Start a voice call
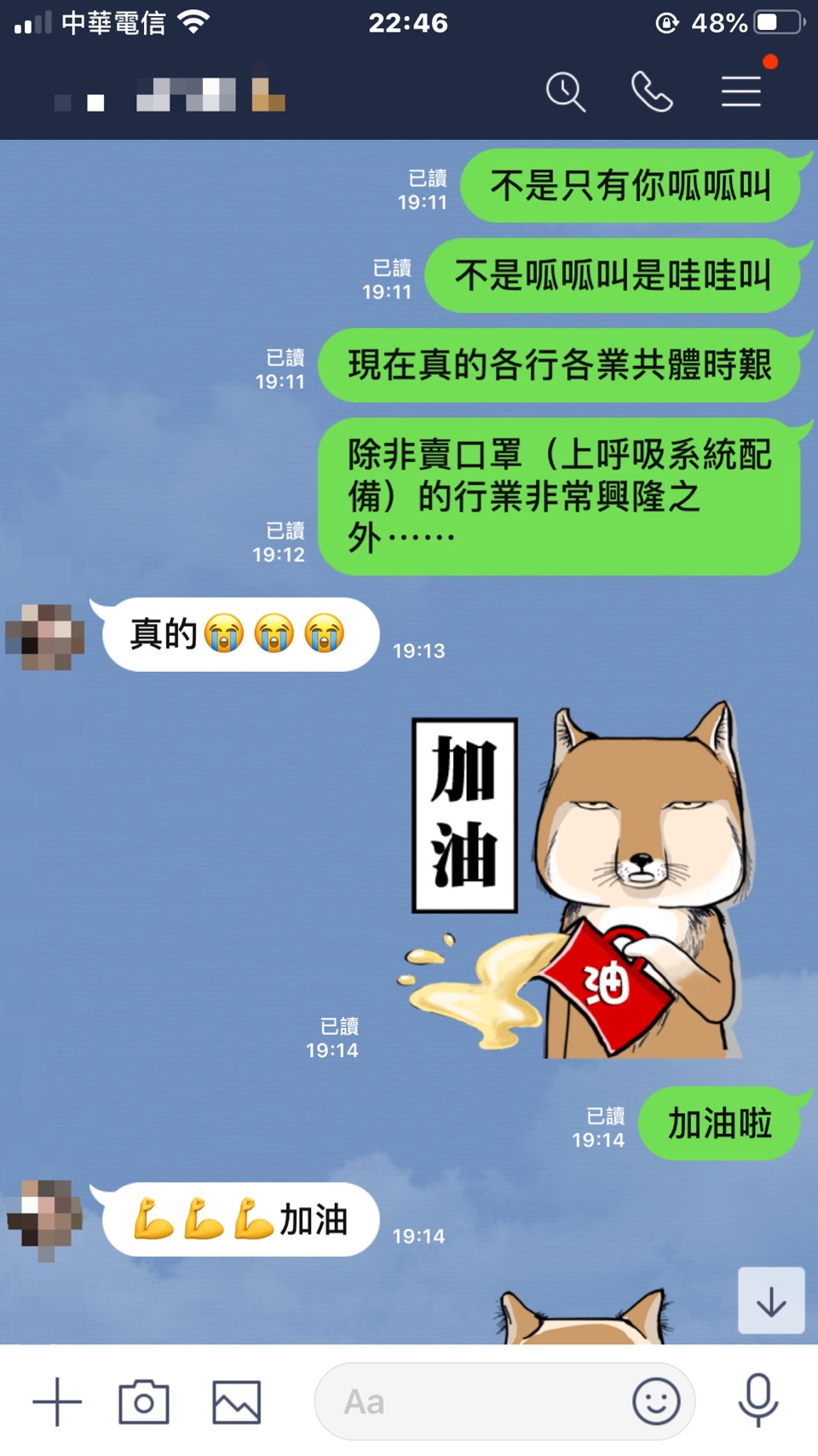Viewport: 818px width, 1456px height. coord(652,92)
